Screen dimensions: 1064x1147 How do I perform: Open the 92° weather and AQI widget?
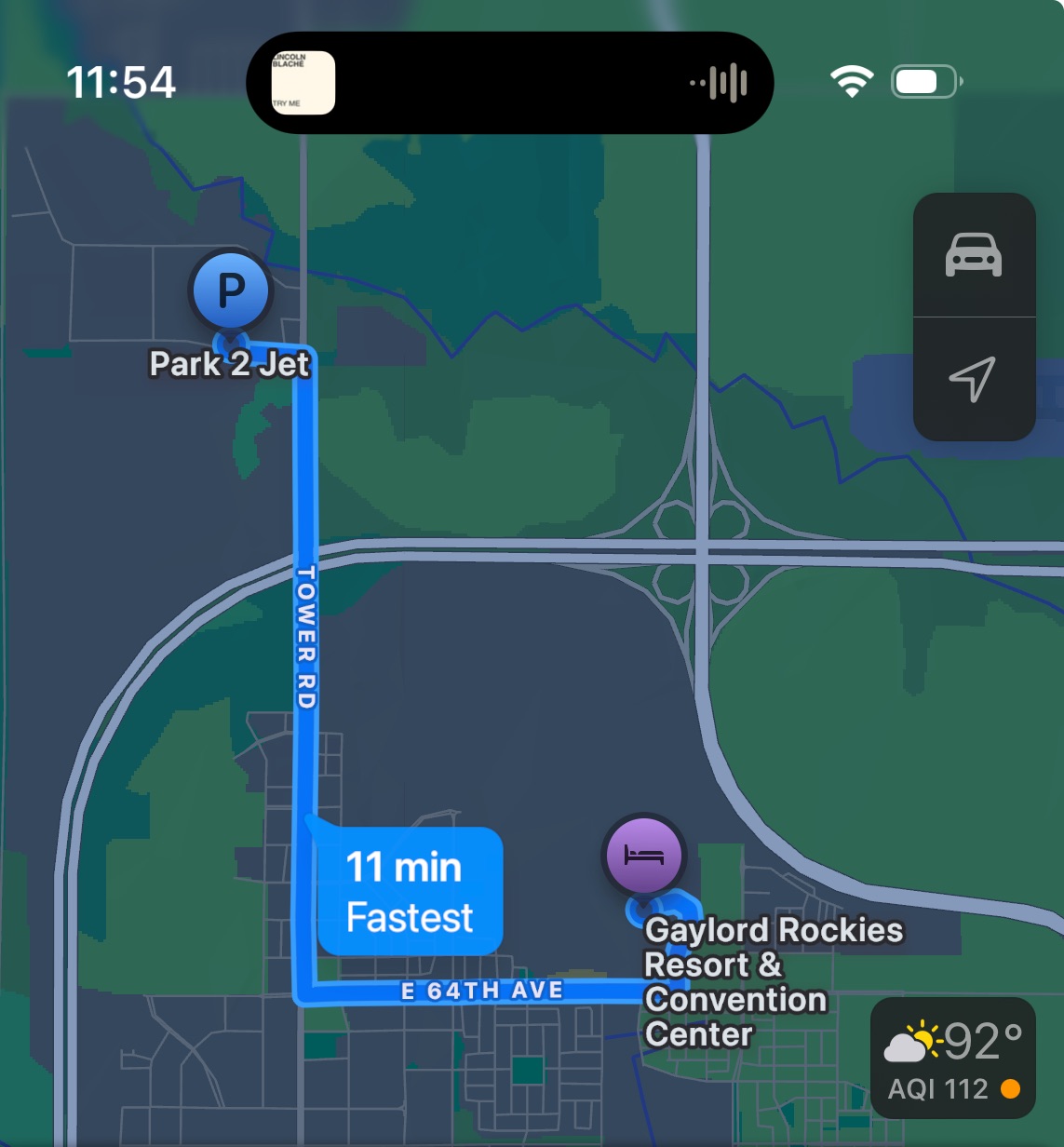coord(952,1058)
